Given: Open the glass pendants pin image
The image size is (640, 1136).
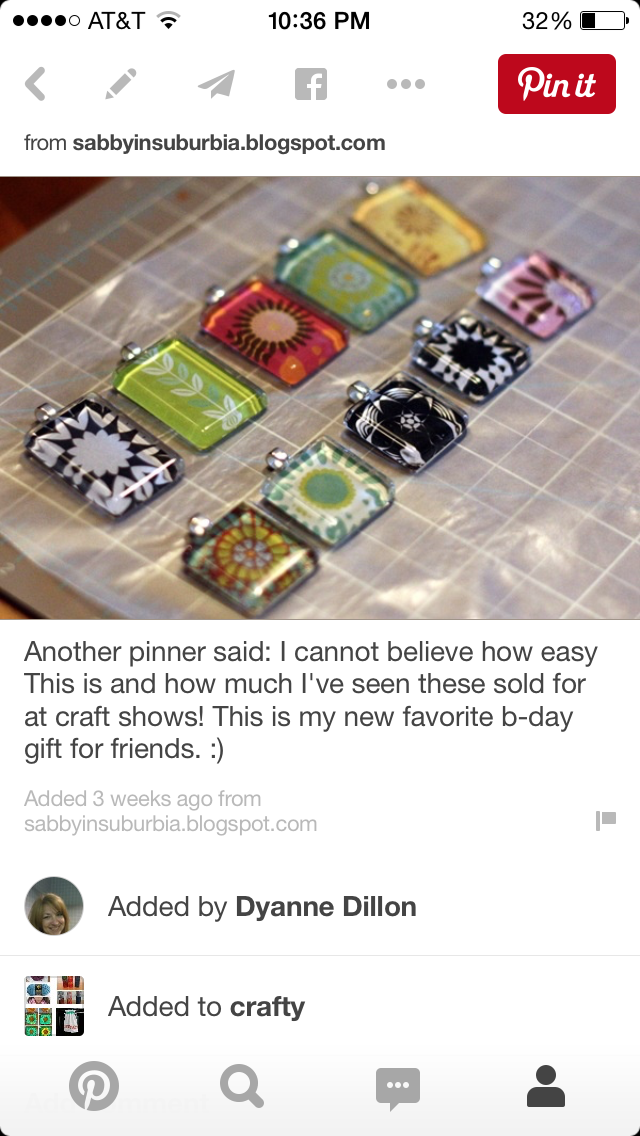Looking at the screenshot, I should [x=320, y=398].
